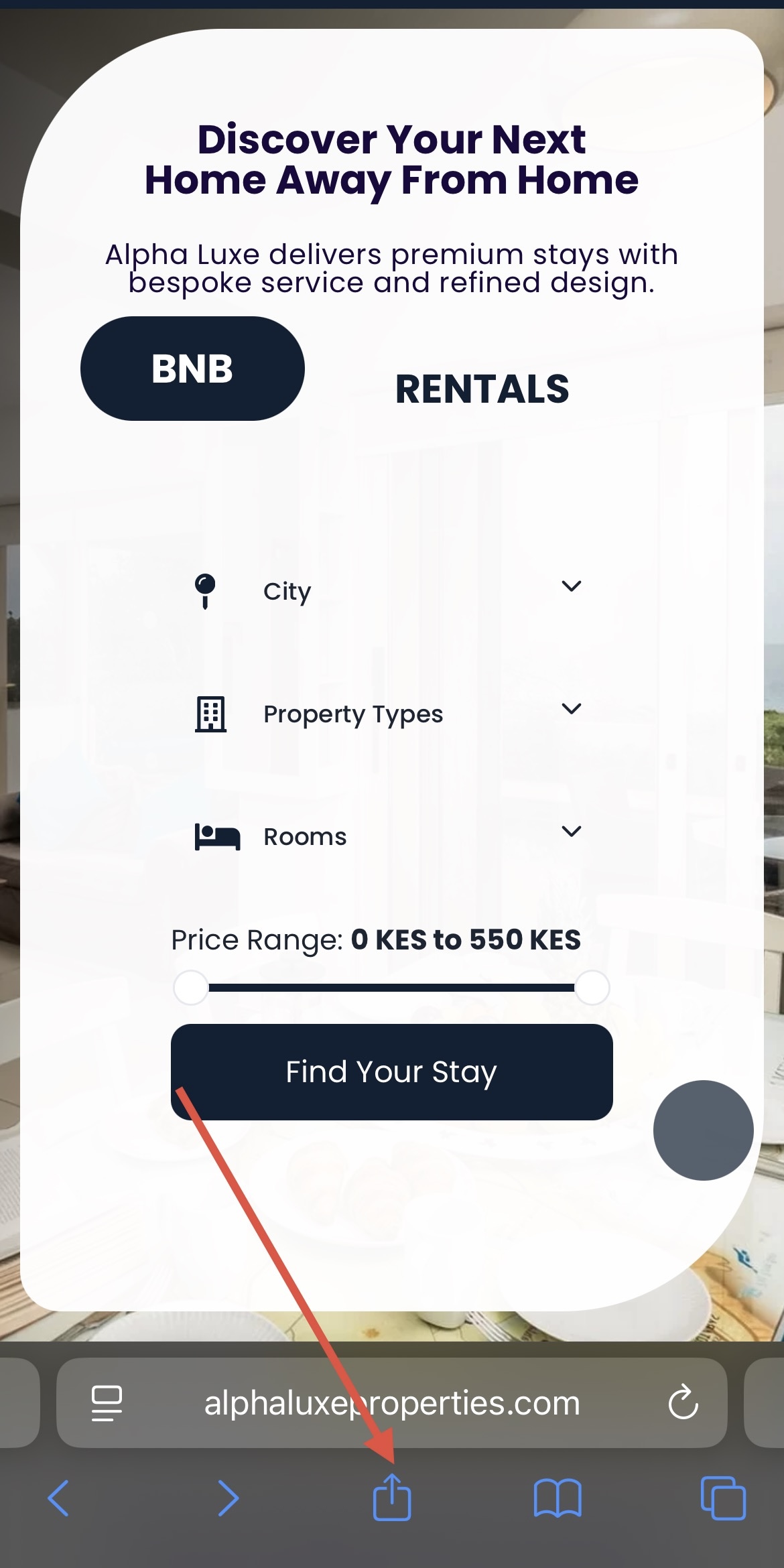Open the share sheet
This screenshot has height=1568, width=784.
(392, 1497)
